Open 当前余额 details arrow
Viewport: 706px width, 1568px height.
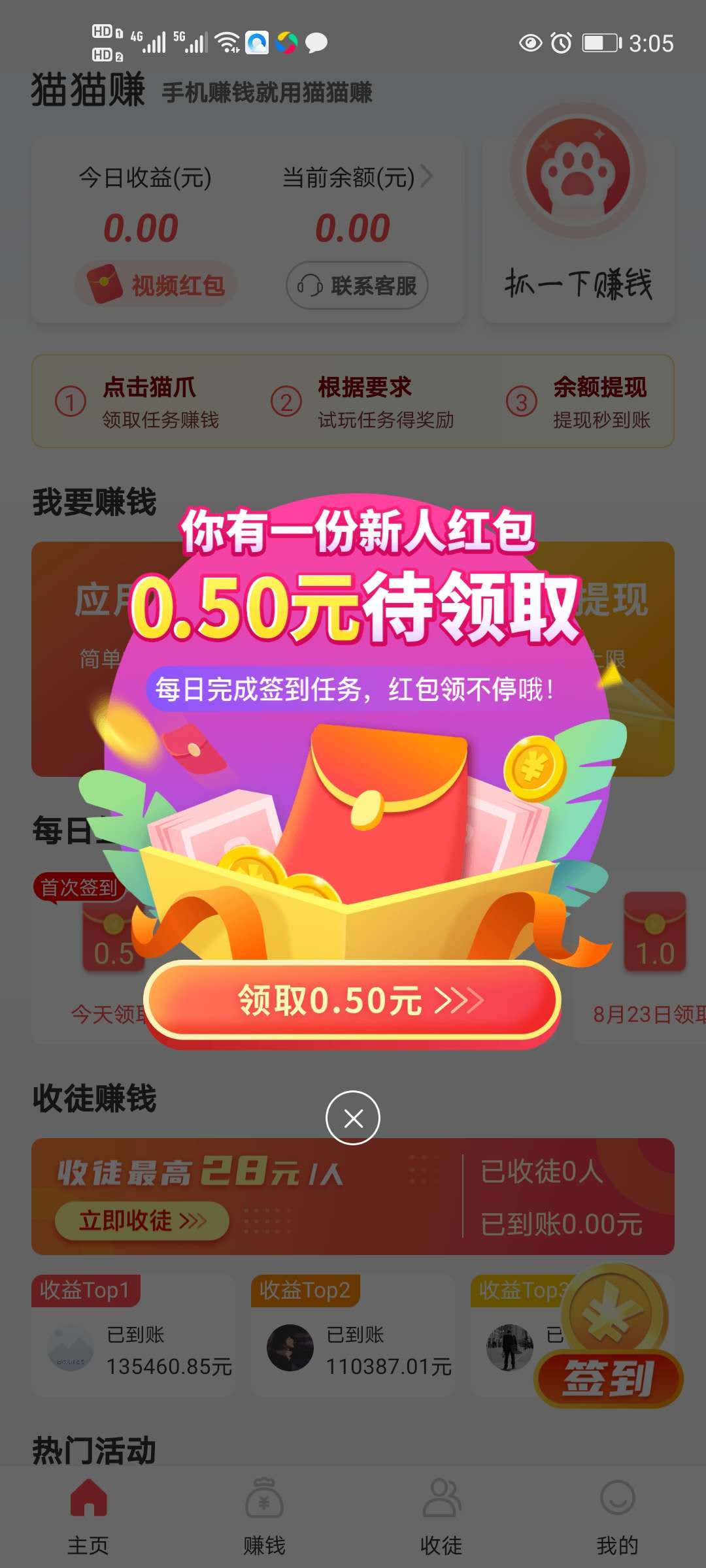tap(426, 176)
